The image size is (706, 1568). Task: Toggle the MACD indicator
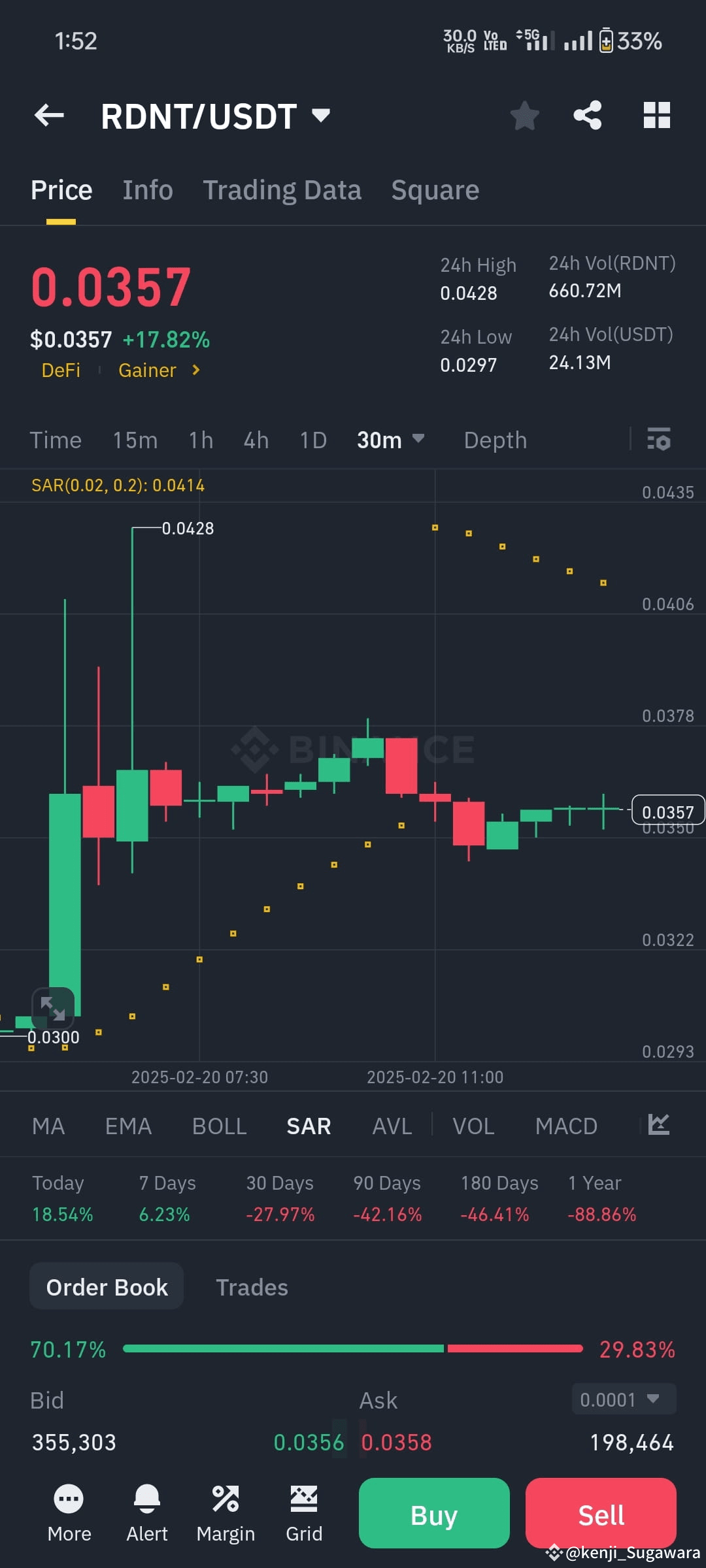tap(566, 1125)
